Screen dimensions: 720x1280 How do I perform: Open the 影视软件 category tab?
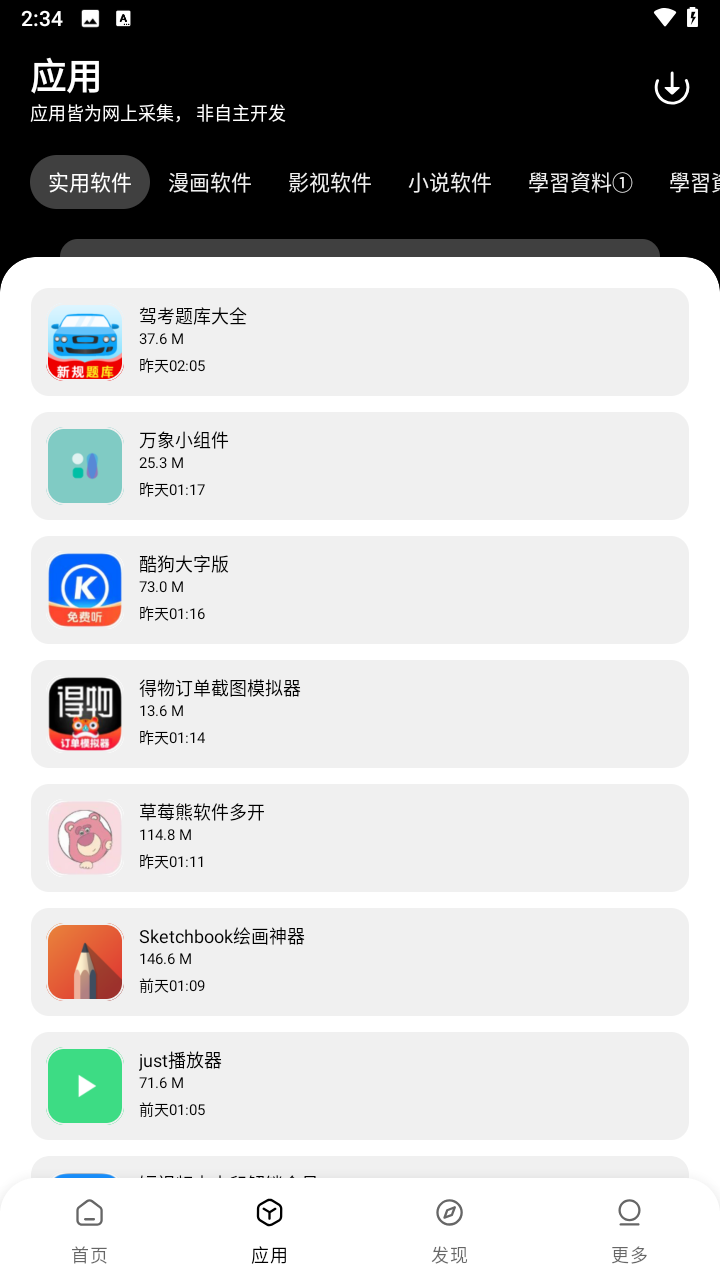coord(330,182)
